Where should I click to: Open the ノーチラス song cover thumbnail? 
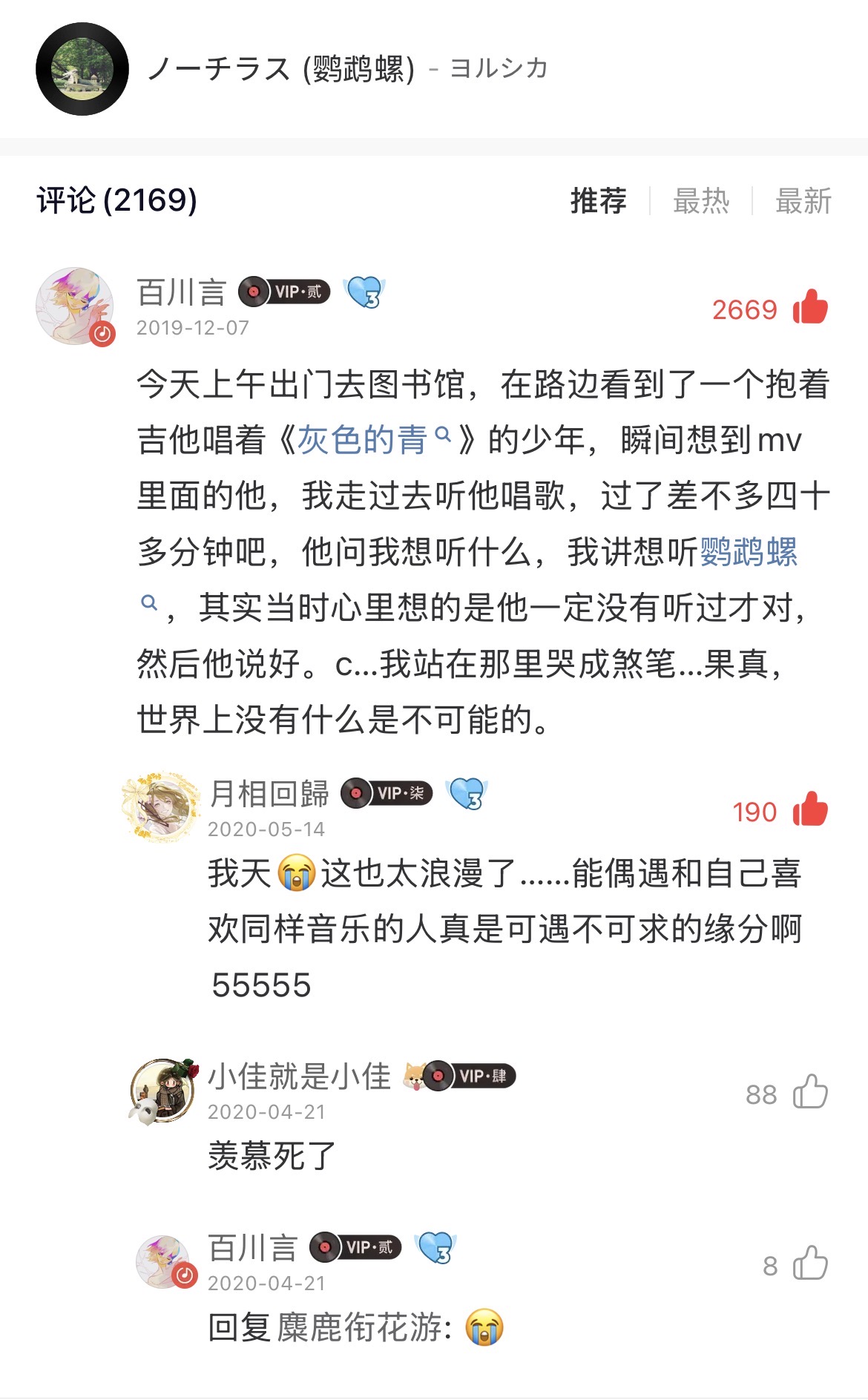82,69
